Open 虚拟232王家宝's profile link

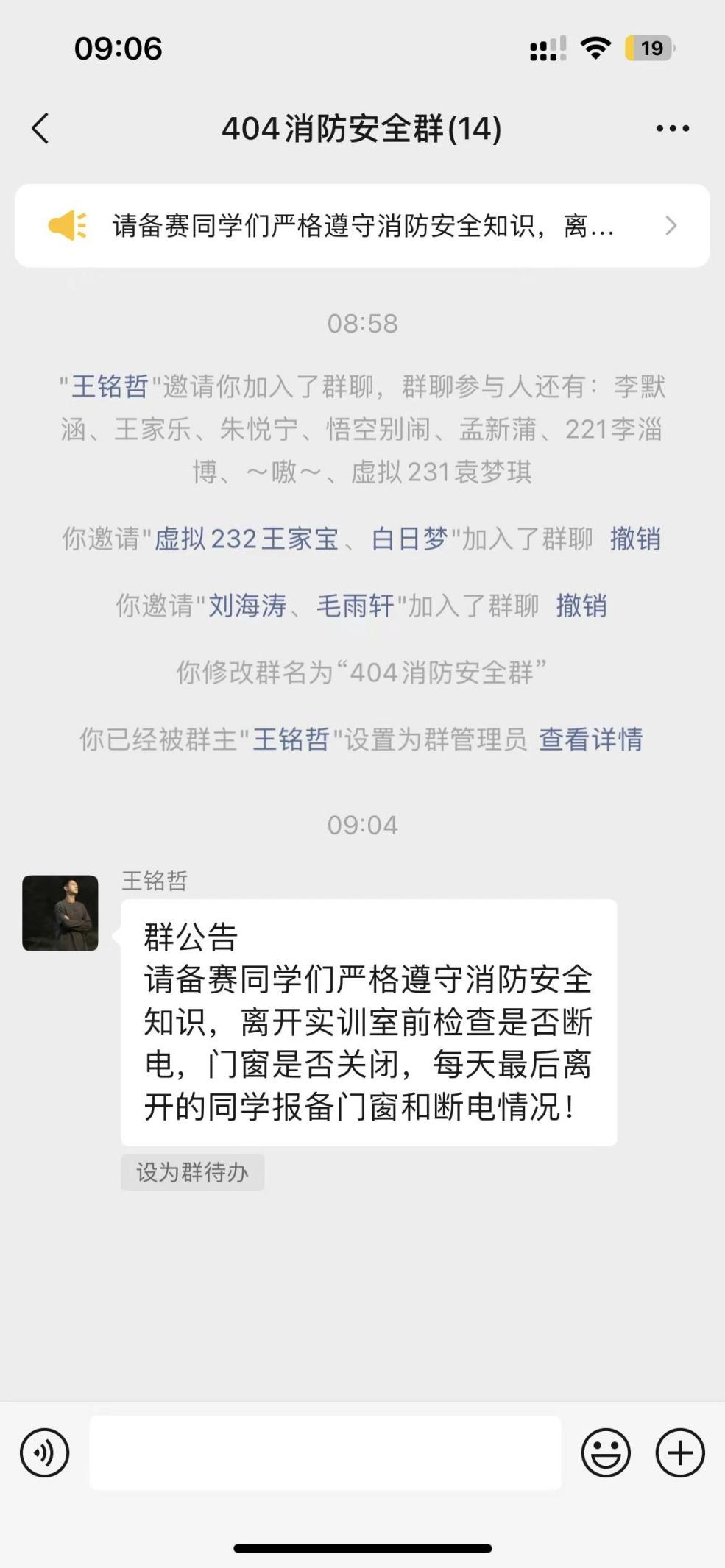[x=247, y=539]
